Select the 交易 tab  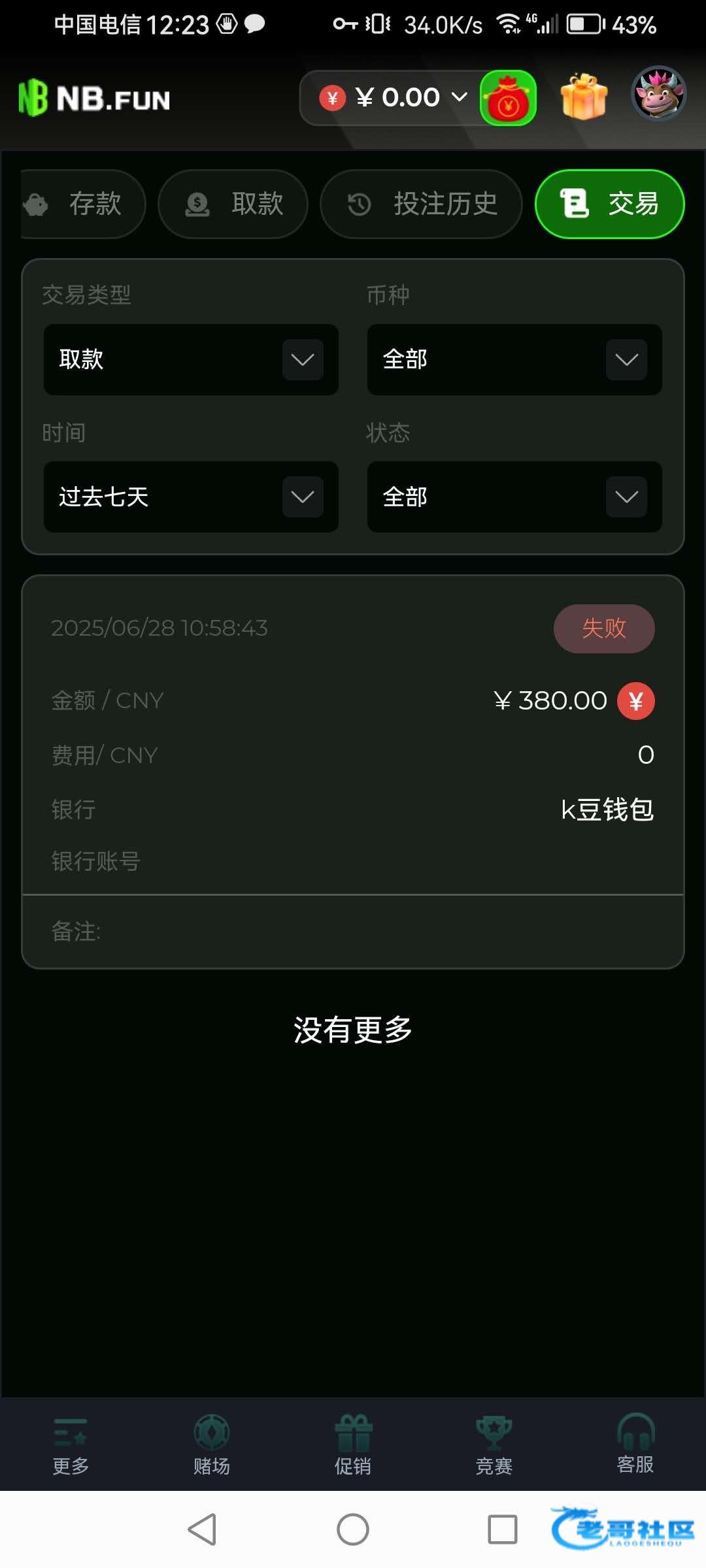[609, 204]
